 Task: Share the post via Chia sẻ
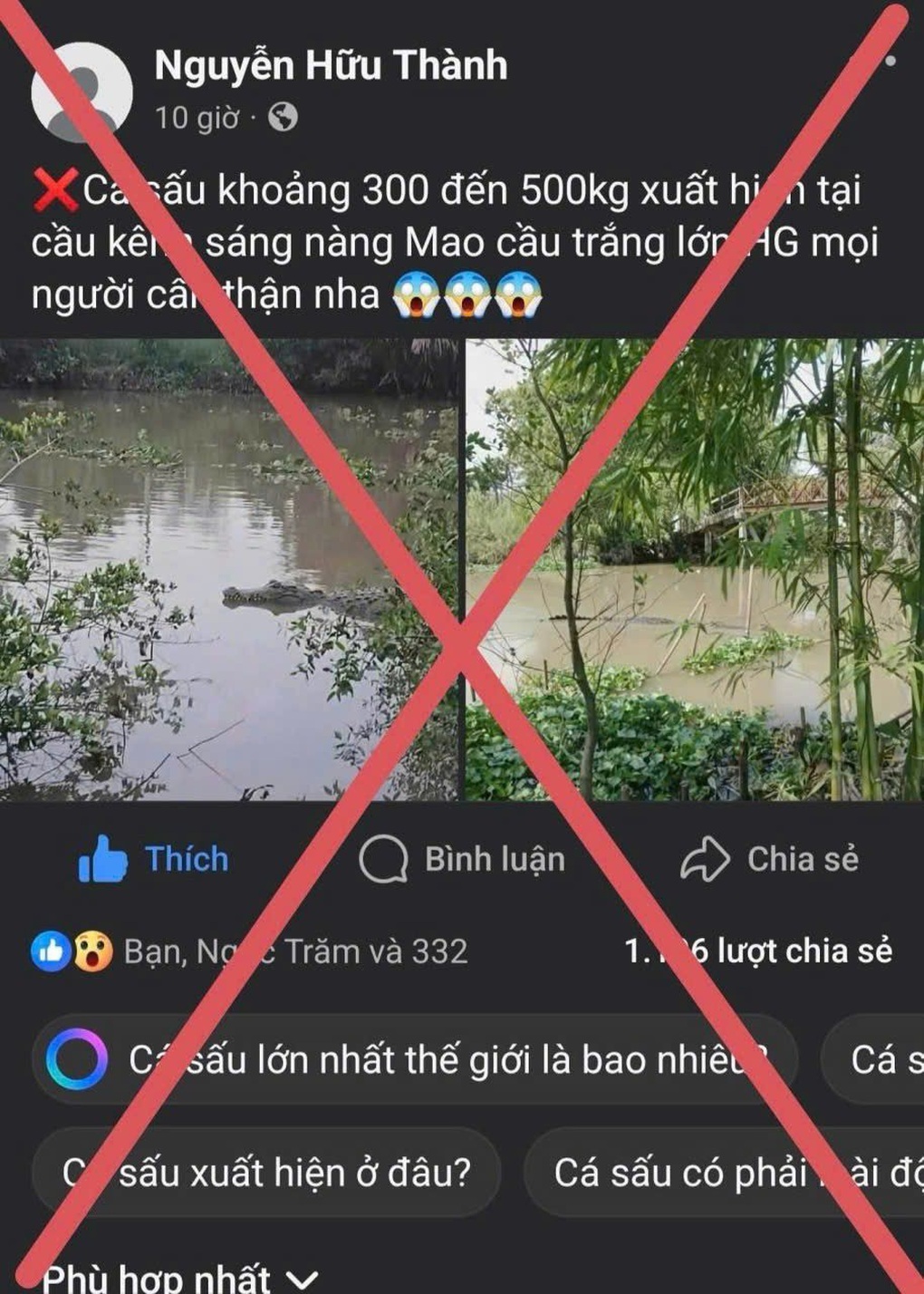(x=770, y=858)
